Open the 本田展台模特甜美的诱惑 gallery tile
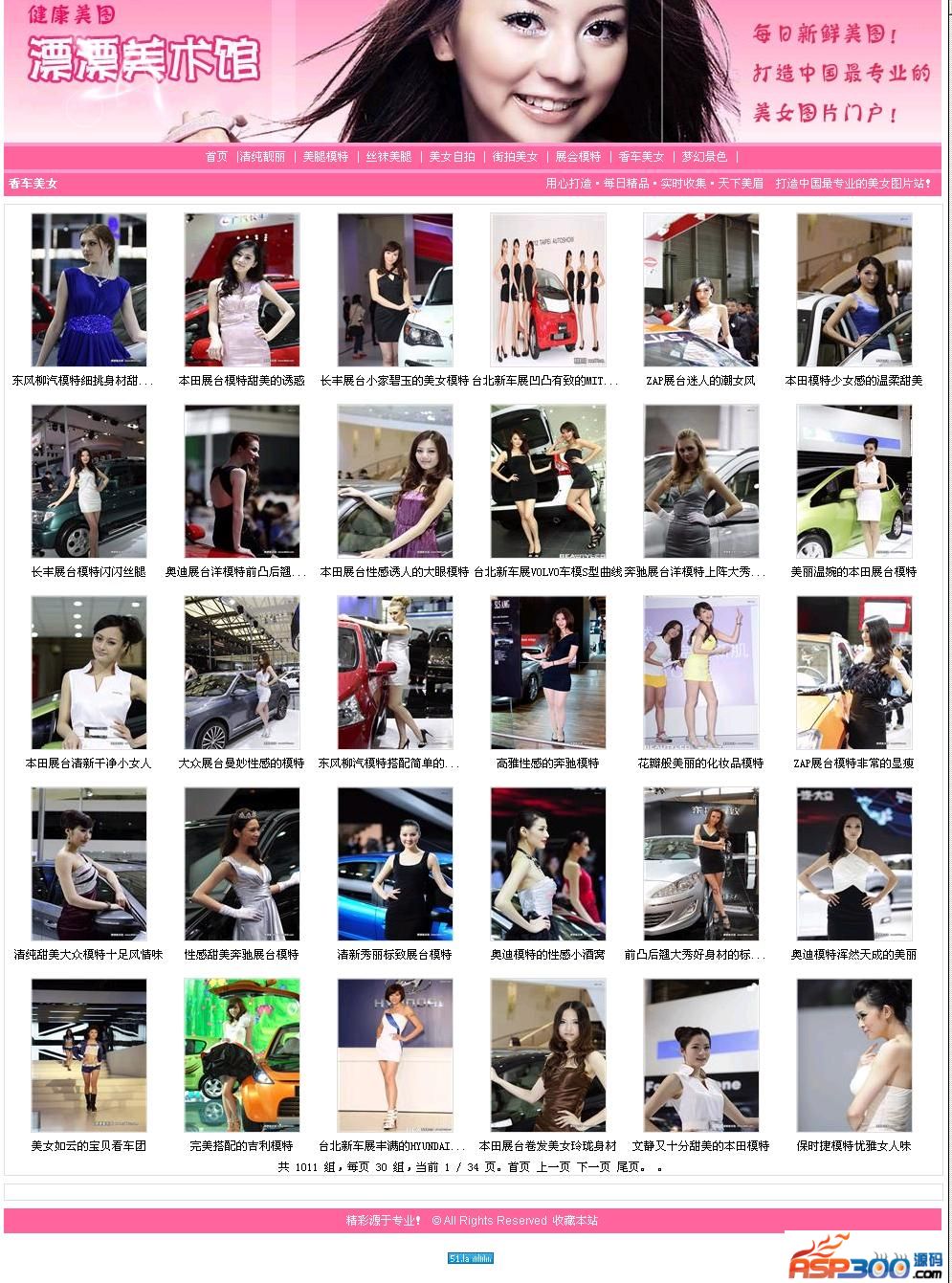 [x=242, y=290]
